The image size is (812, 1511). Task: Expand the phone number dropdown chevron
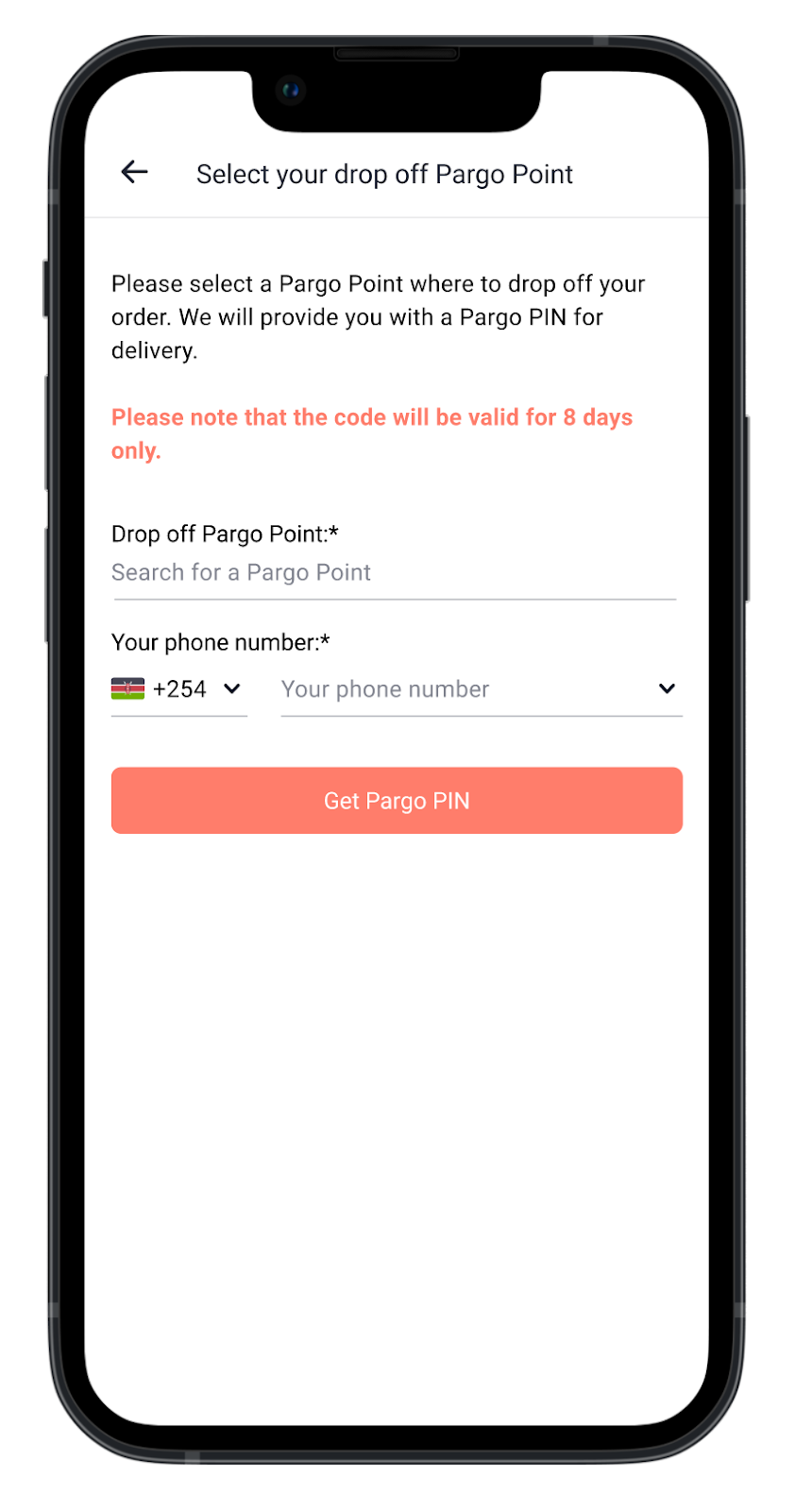(x=667, y=689)
